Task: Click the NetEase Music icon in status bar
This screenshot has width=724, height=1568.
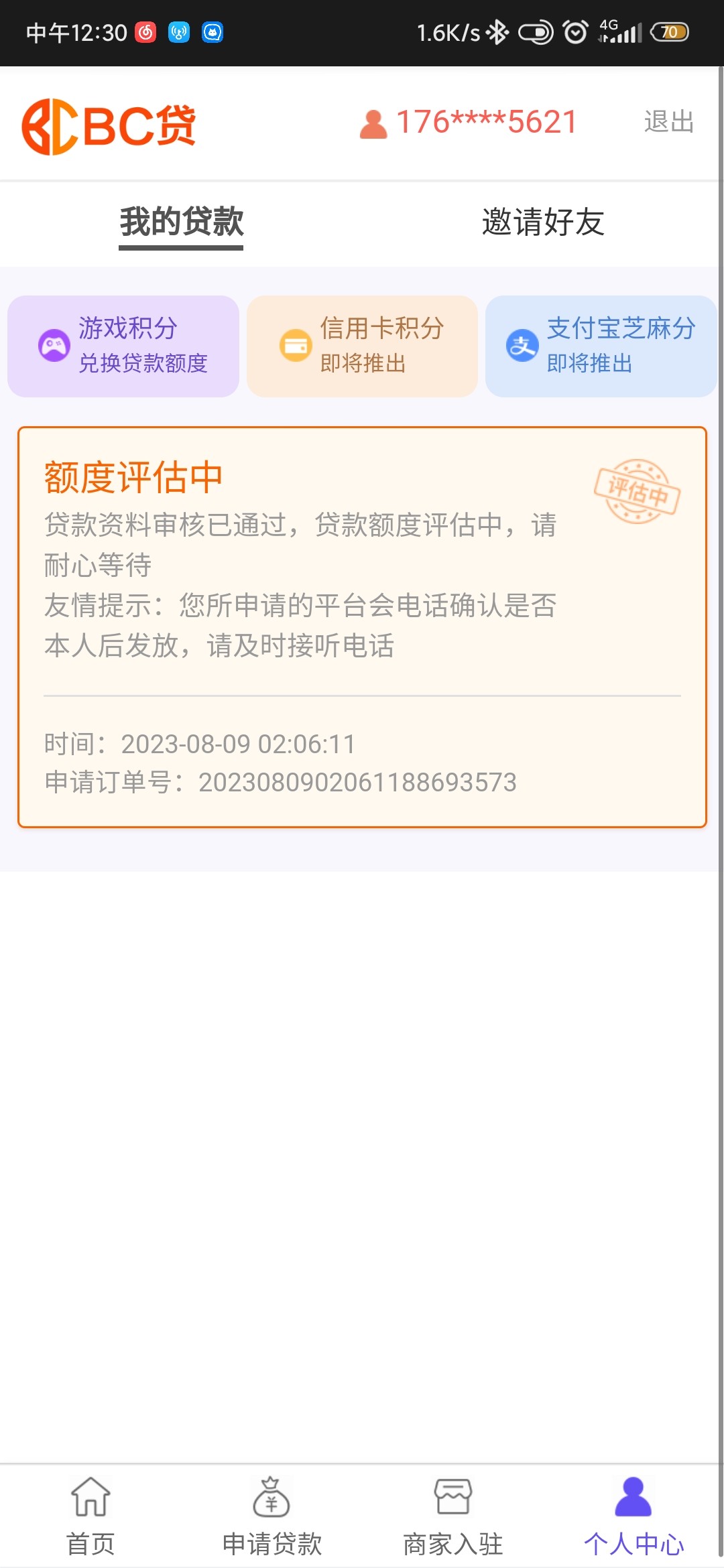Action: [147, 31]
